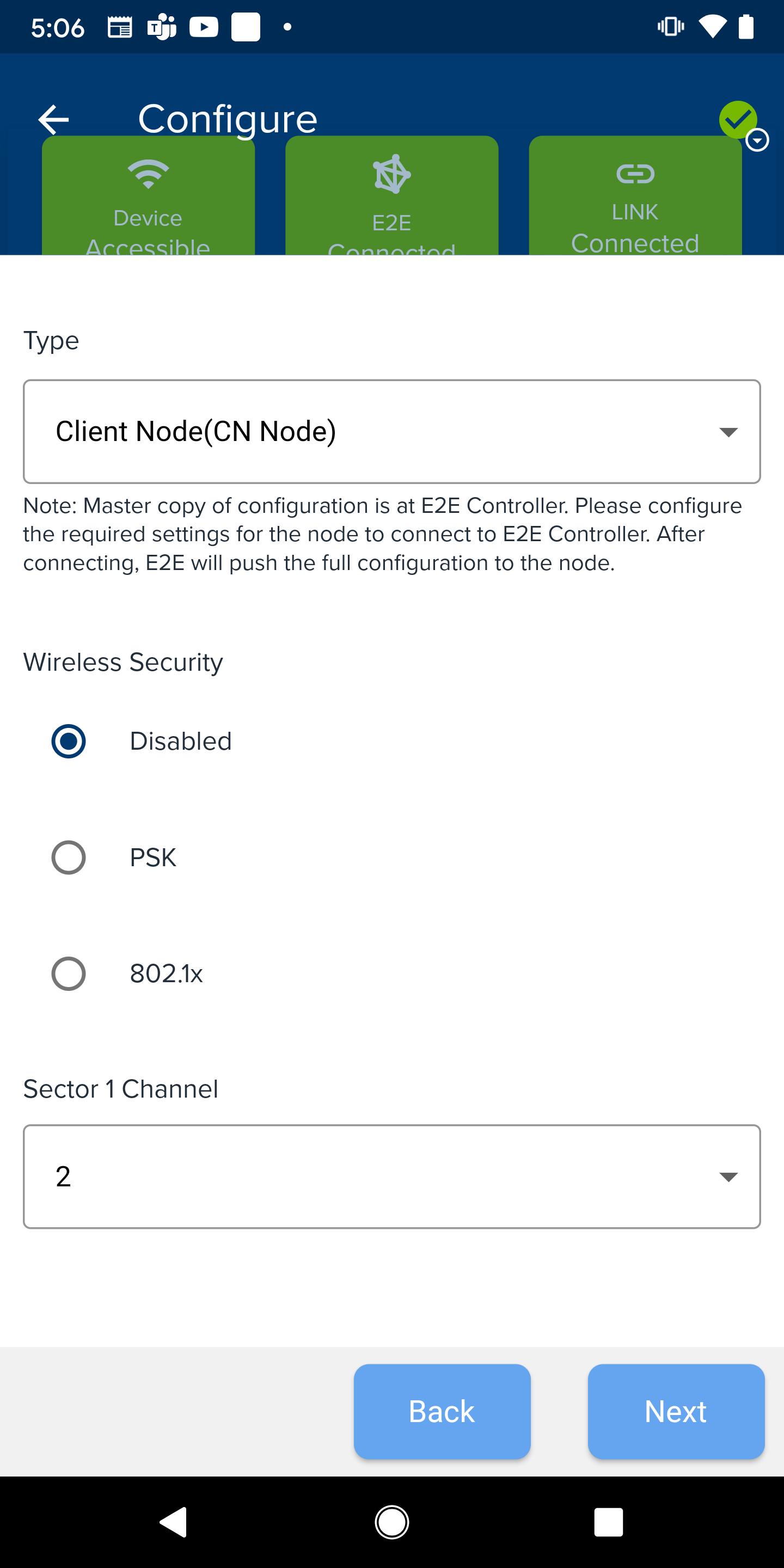Continue with the Next button

point(676,1412)
